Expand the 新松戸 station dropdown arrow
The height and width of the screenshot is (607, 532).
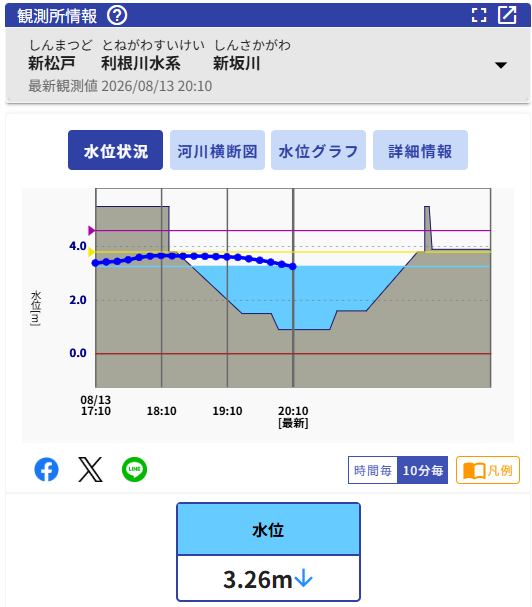(x=501, y=65)
